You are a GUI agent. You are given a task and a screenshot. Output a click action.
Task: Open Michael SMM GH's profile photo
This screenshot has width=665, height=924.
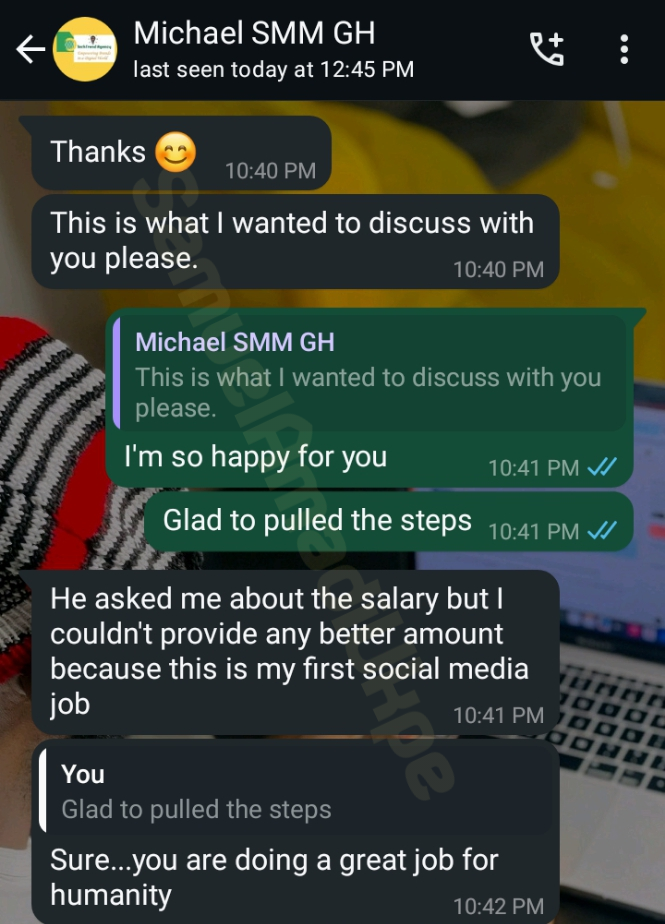(x=85, y=50)
